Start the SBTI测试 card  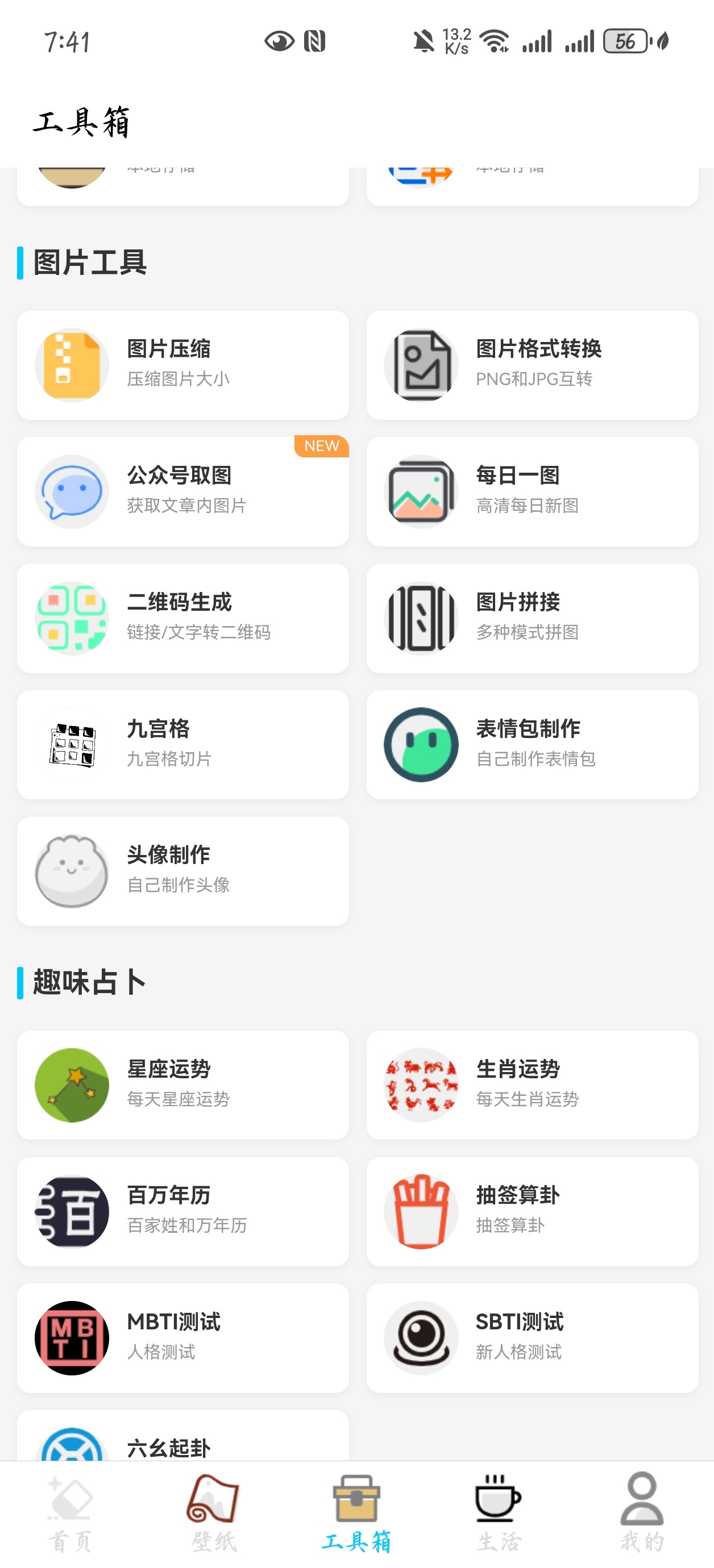(x=533, y=1338)
